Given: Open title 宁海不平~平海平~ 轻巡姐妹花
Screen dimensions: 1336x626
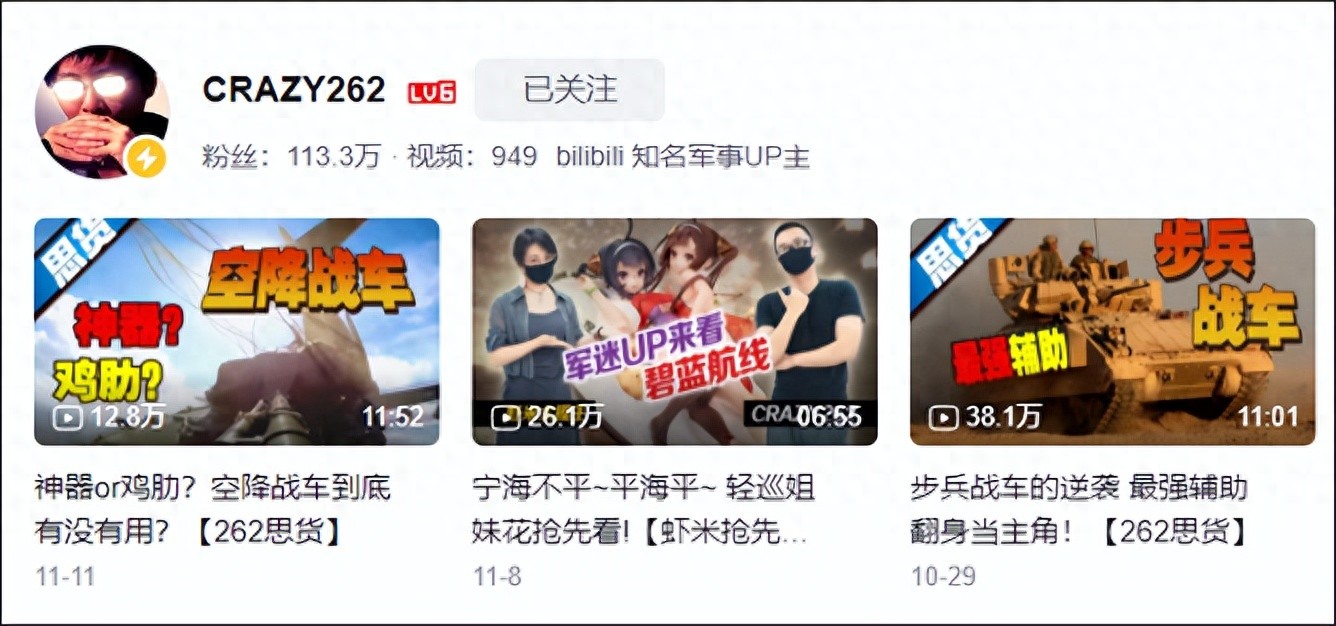Looking at the screenshot, I should (643, 509).
